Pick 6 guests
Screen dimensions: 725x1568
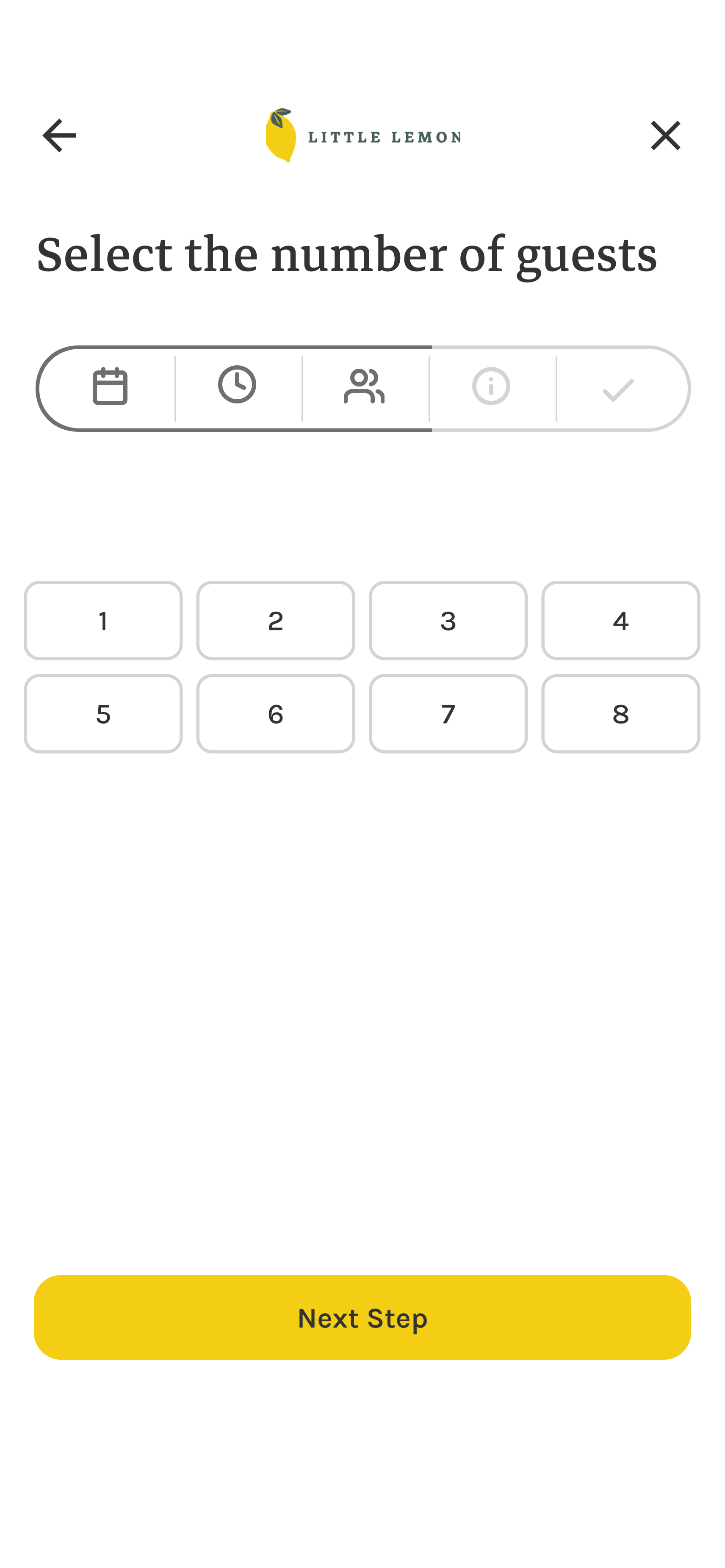point(276,713)
